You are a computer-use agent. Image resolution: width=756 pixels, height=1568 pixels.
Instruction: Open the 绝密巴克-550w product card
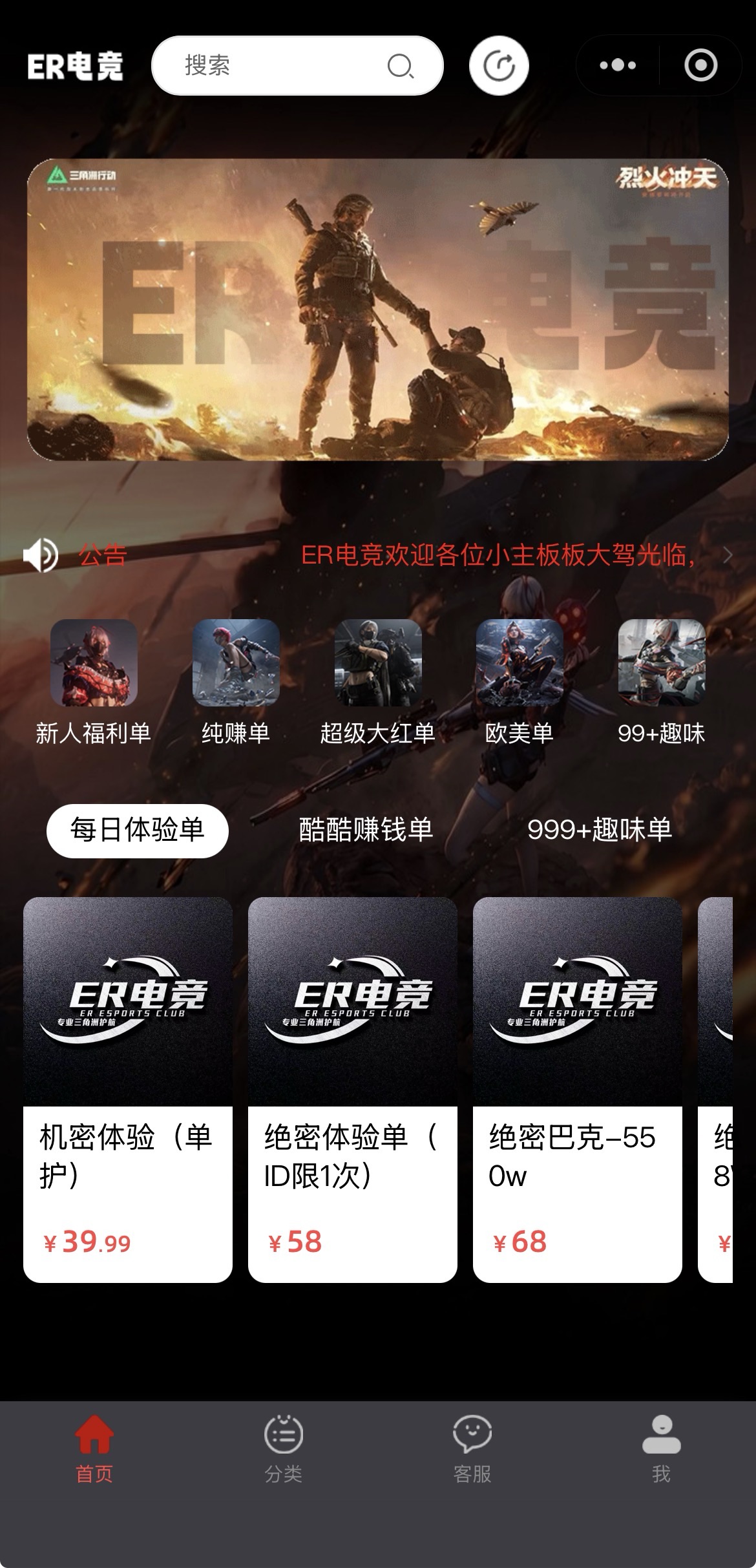pos(578,1089)
